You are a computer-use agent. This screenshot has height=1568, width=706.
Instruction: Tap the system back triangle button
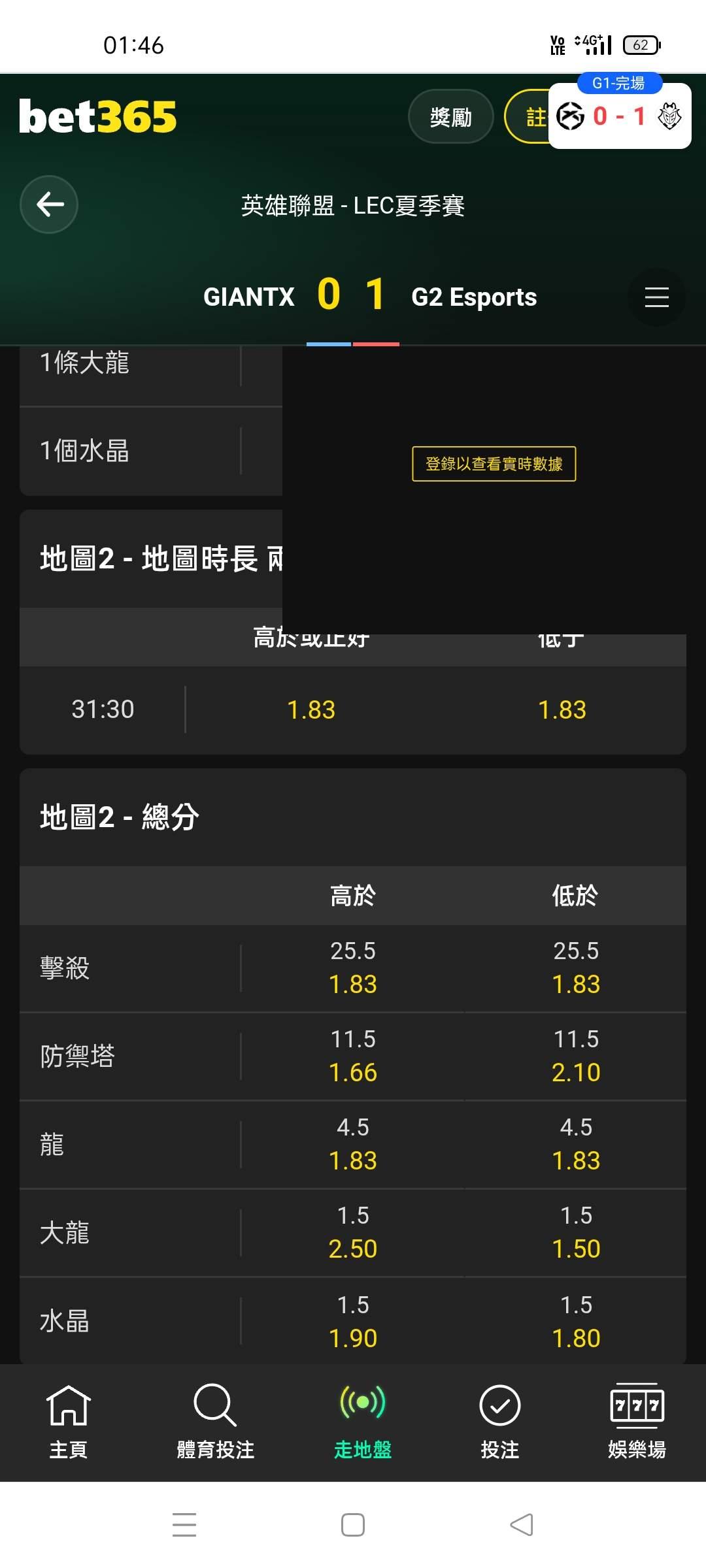pos(522,1525)
